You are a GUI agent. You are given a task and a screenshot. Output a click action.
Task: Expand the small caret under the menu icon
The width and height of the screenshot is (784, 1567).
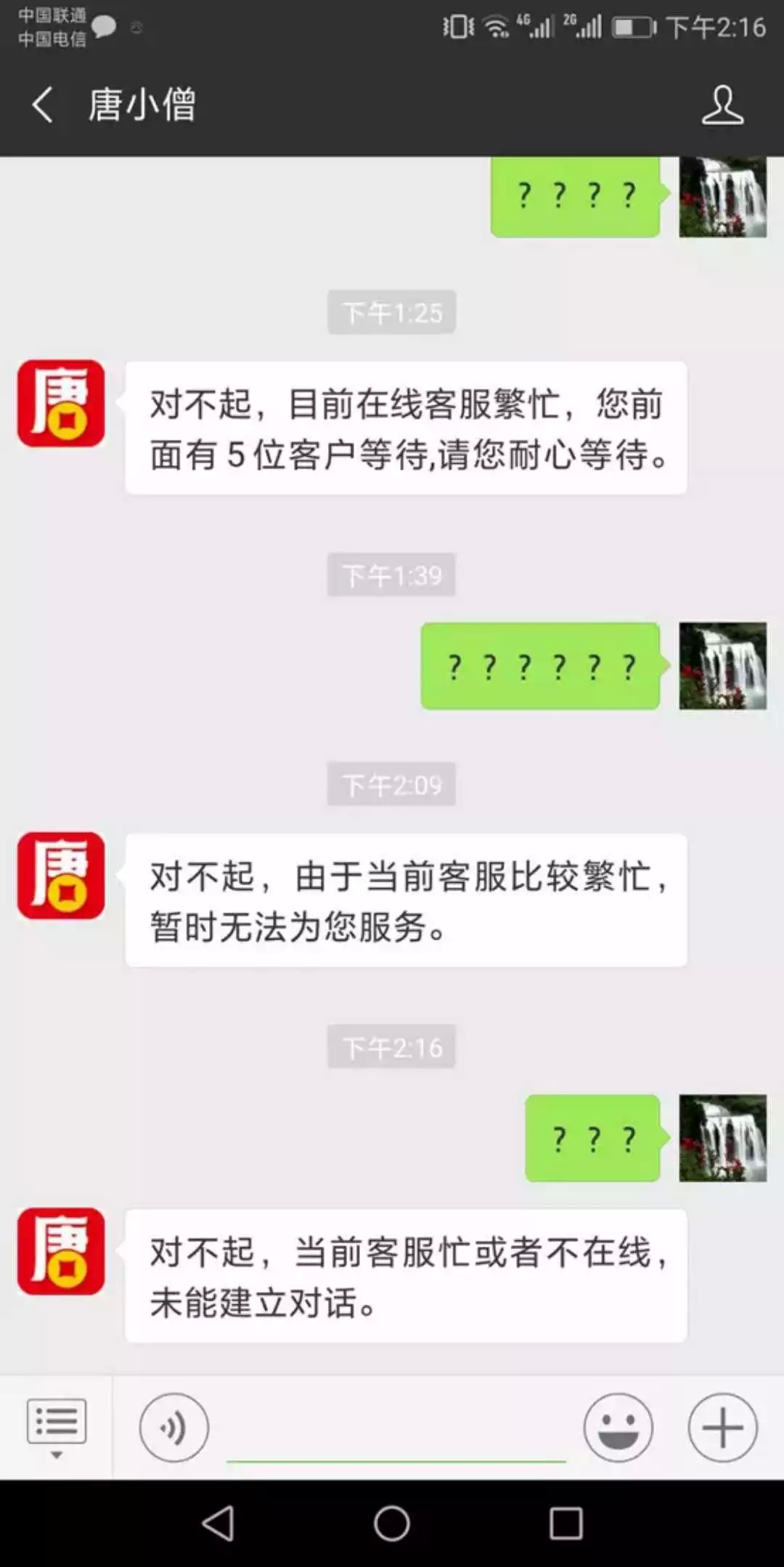58,1456
